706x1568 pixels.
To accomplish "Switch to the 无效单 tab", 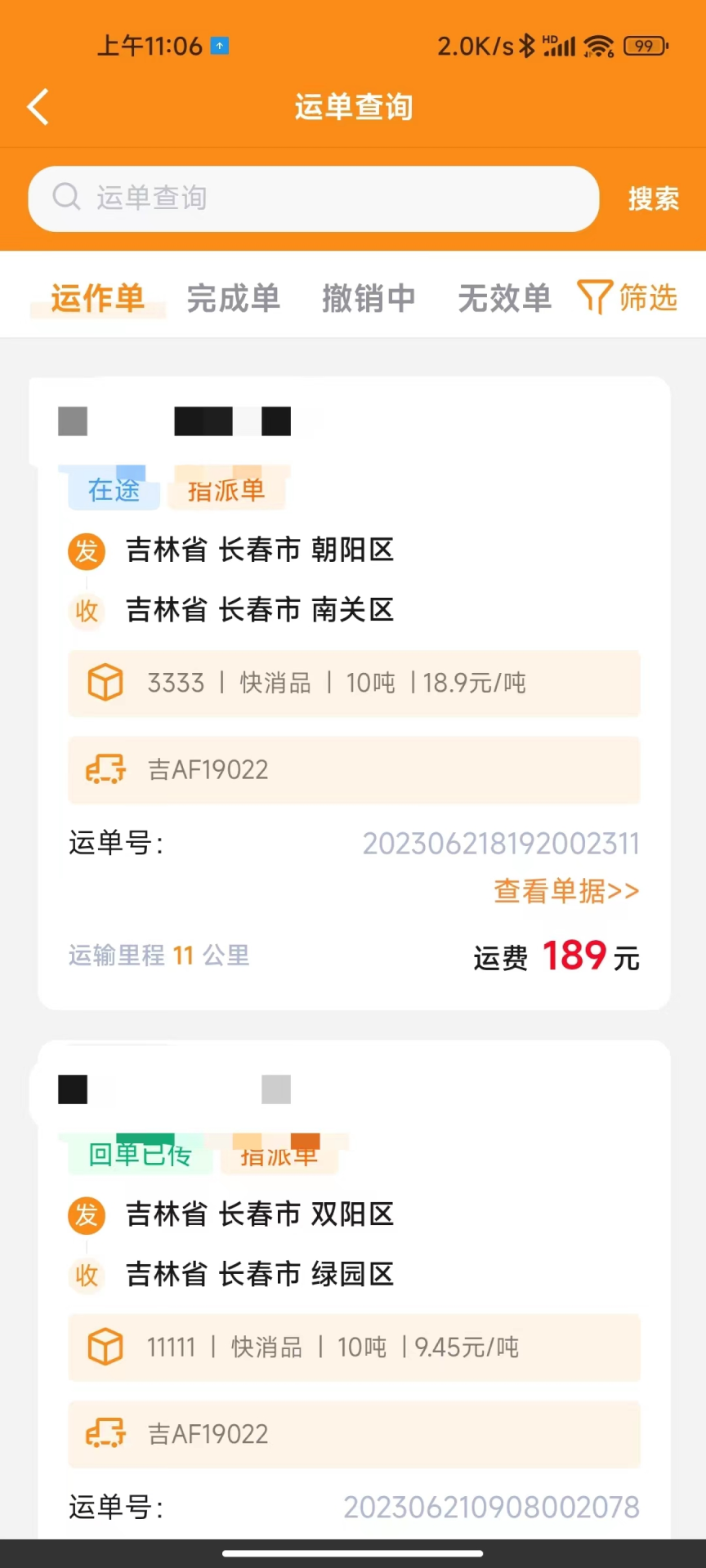I will [x=504, y=298].
